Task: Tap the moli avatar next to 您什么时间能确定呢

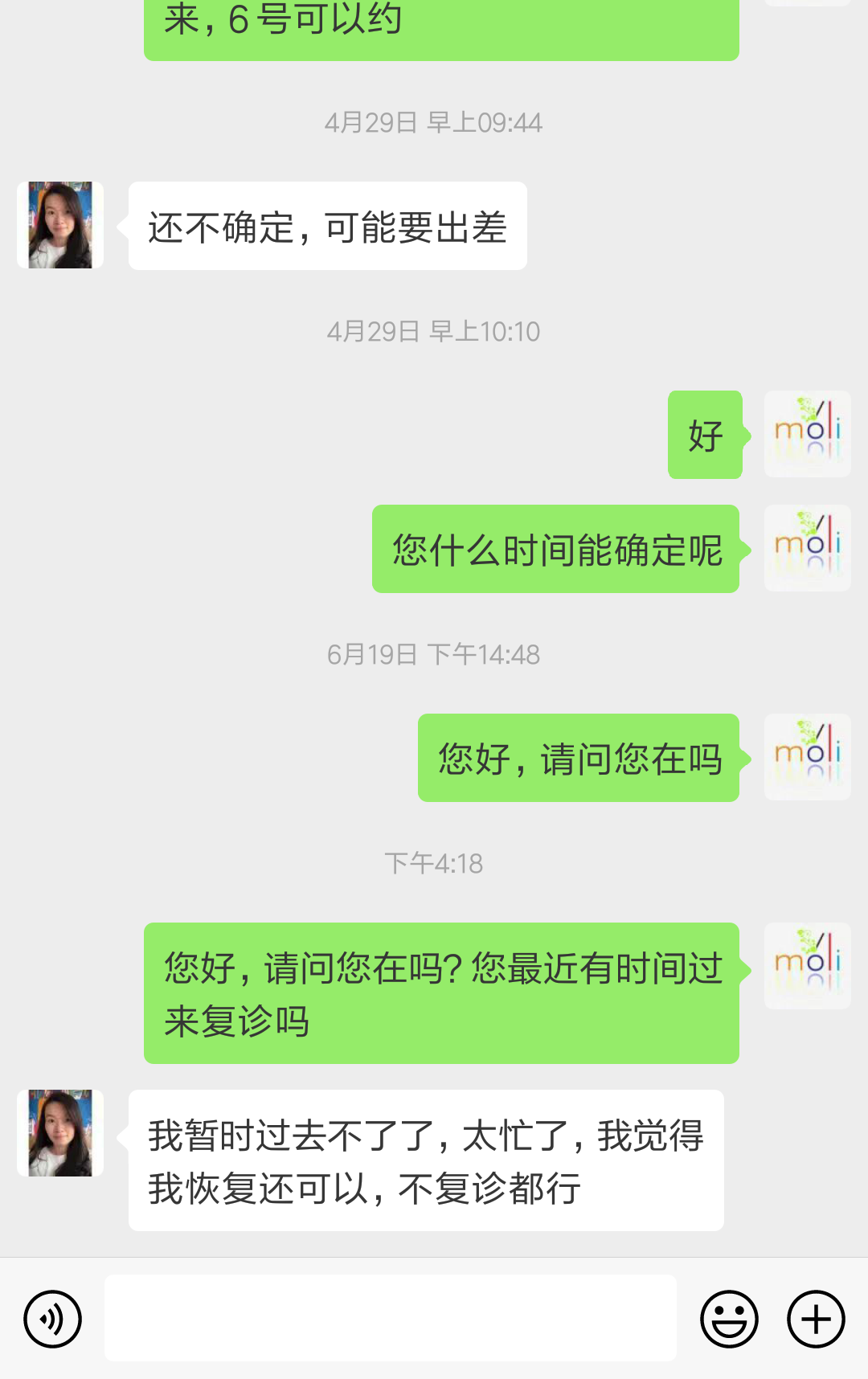Action: tap(807, 547)
